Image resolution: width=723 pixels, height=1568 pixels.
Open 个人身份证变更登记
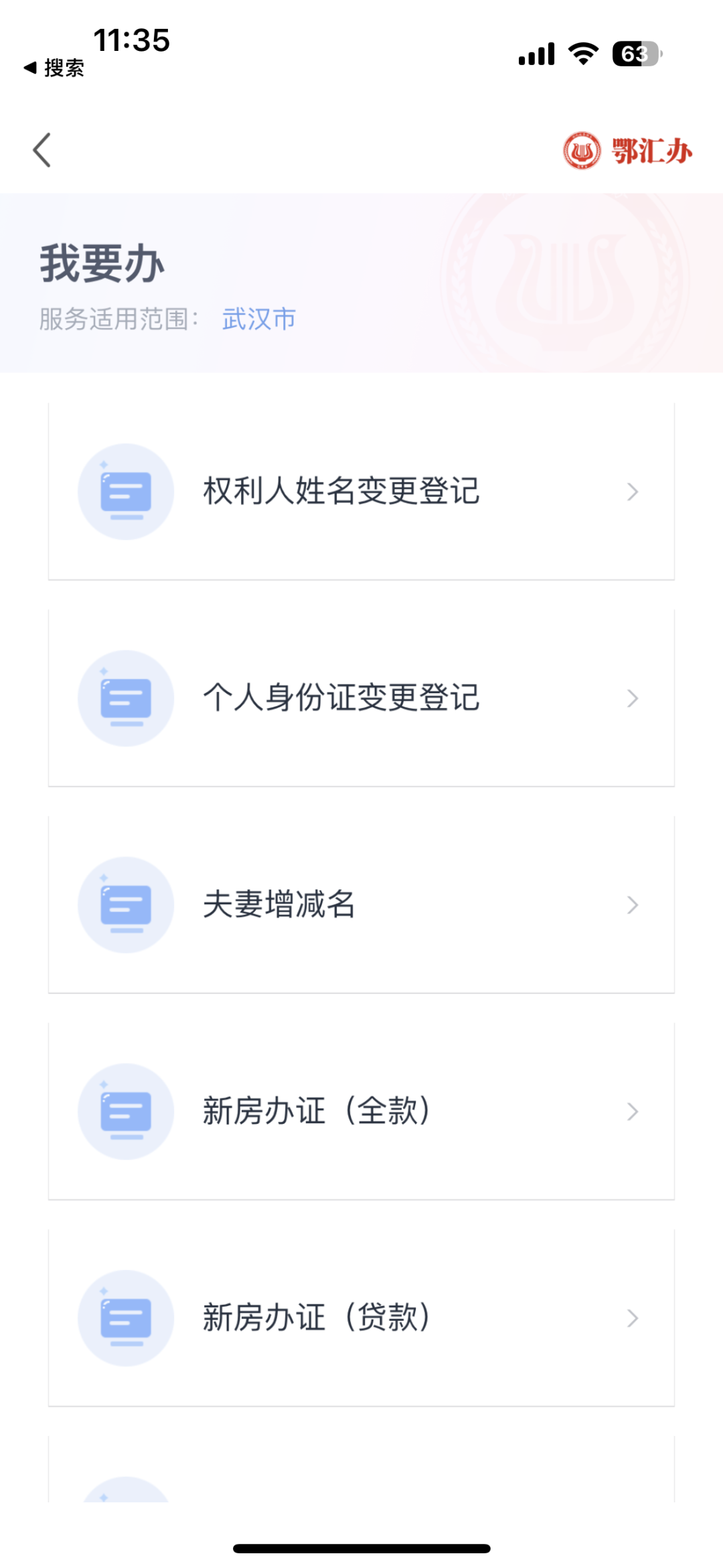[x=361, y=698]
